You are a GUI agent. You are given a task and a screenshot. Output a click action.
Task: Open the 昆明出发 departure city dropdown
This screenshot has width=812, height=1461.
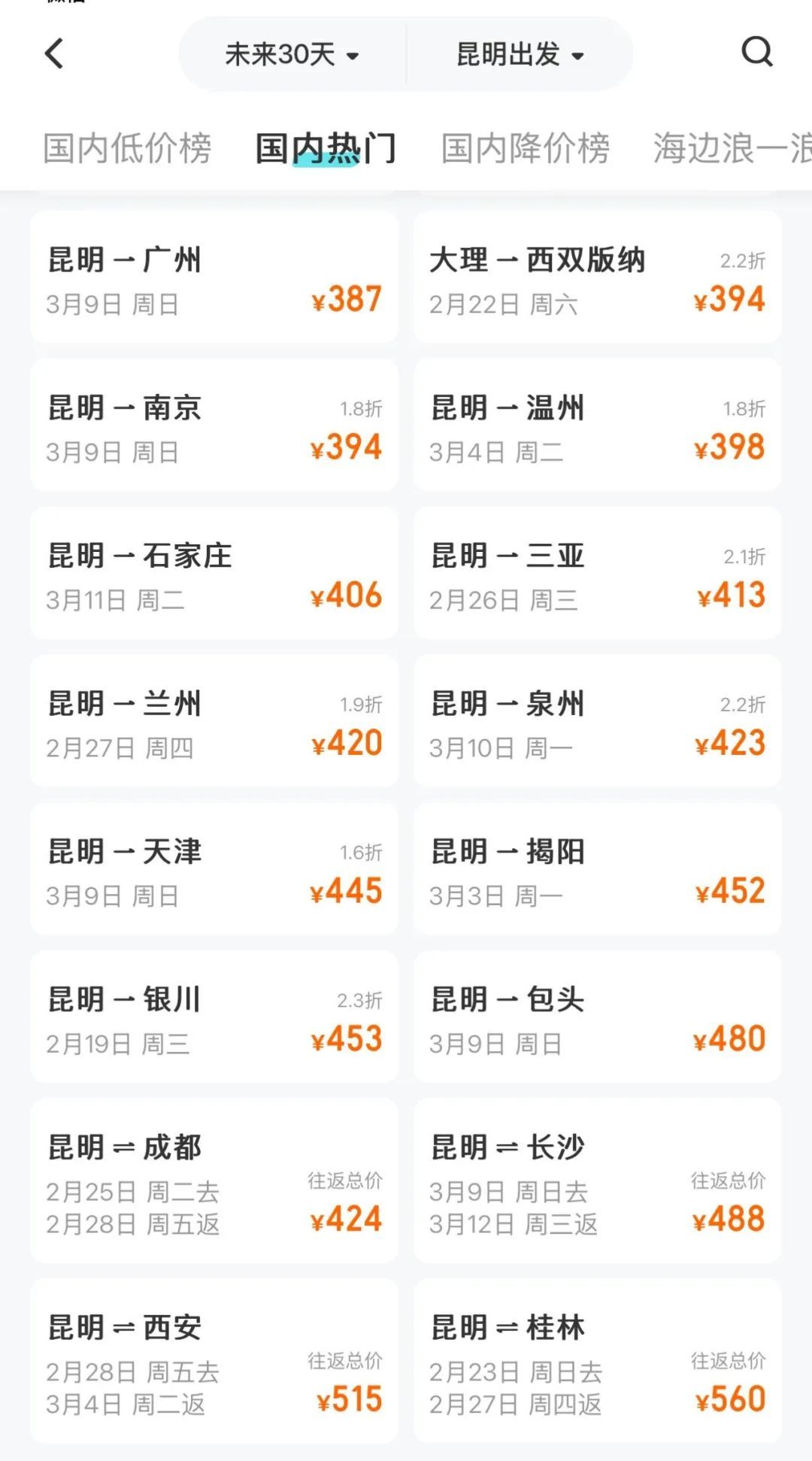(519, 54)
